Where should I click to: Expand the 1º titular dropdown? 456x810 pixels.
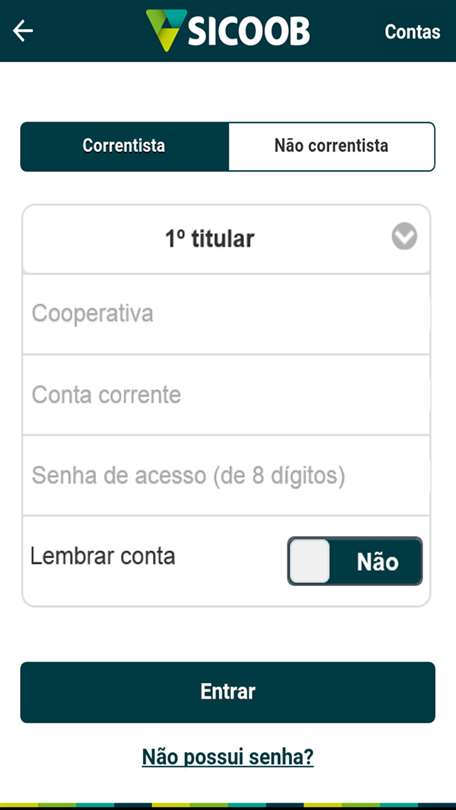(x=226, y=239)
